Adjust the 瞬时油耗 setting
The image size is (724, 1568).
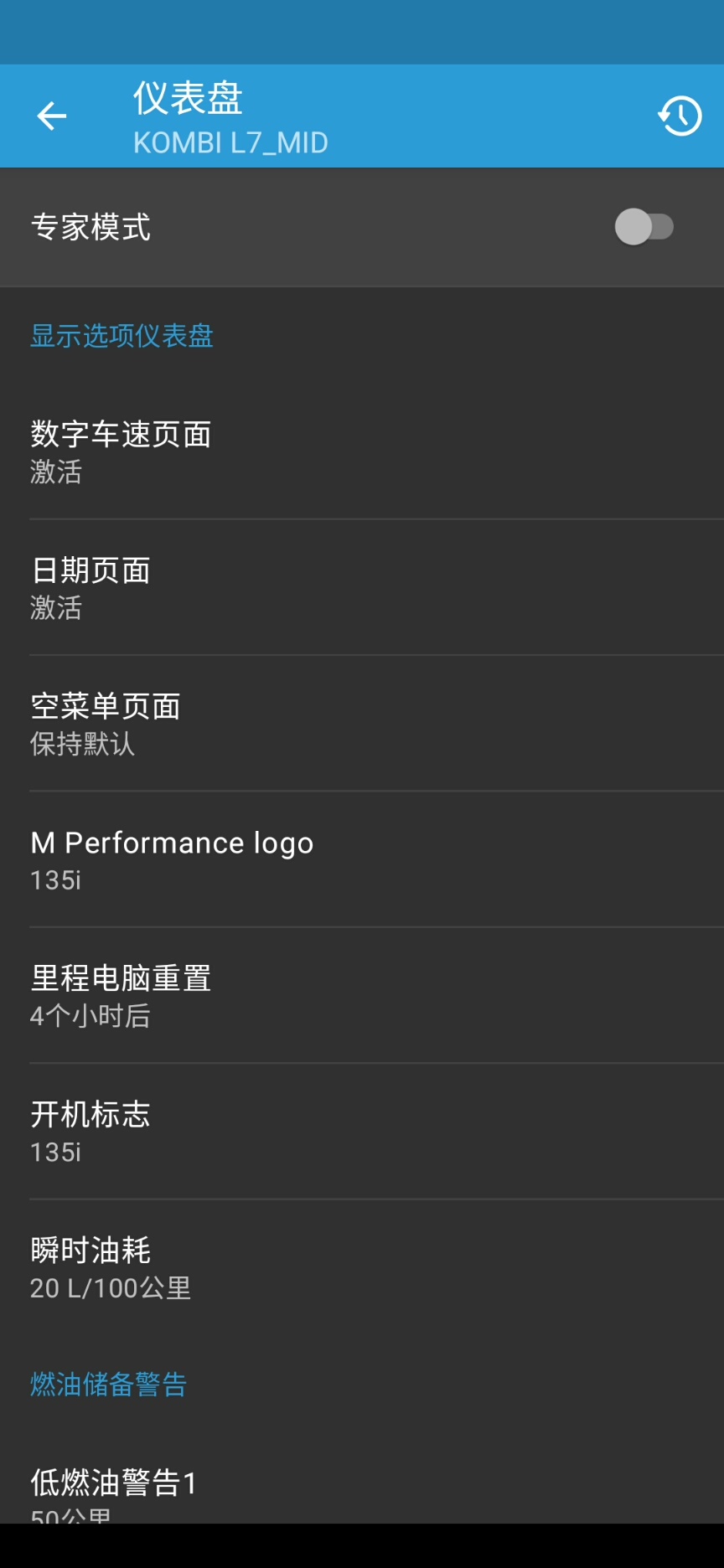coord(362,1268)
